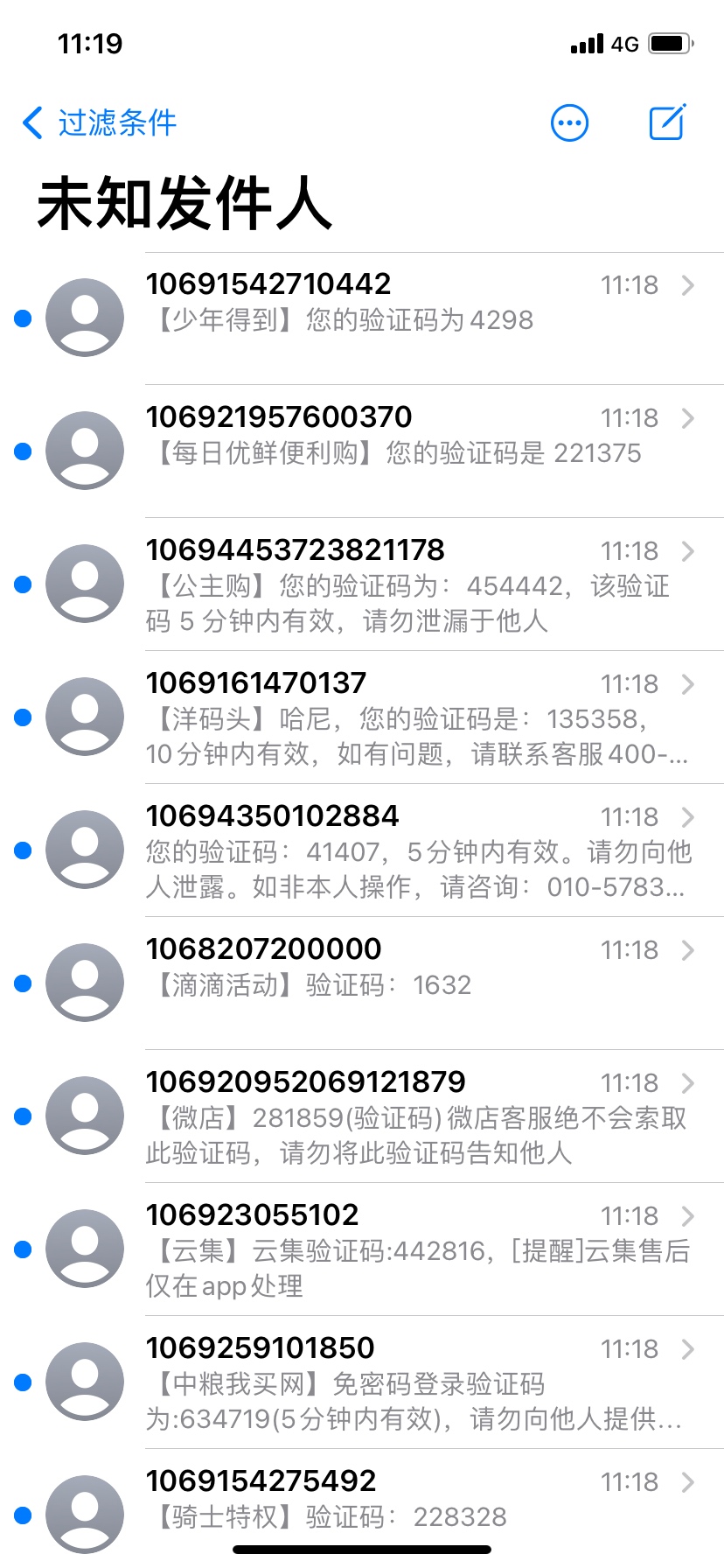Screen dimensions: 724x1568
Task: Open message from 10694350102884
Action: point(362,850)
